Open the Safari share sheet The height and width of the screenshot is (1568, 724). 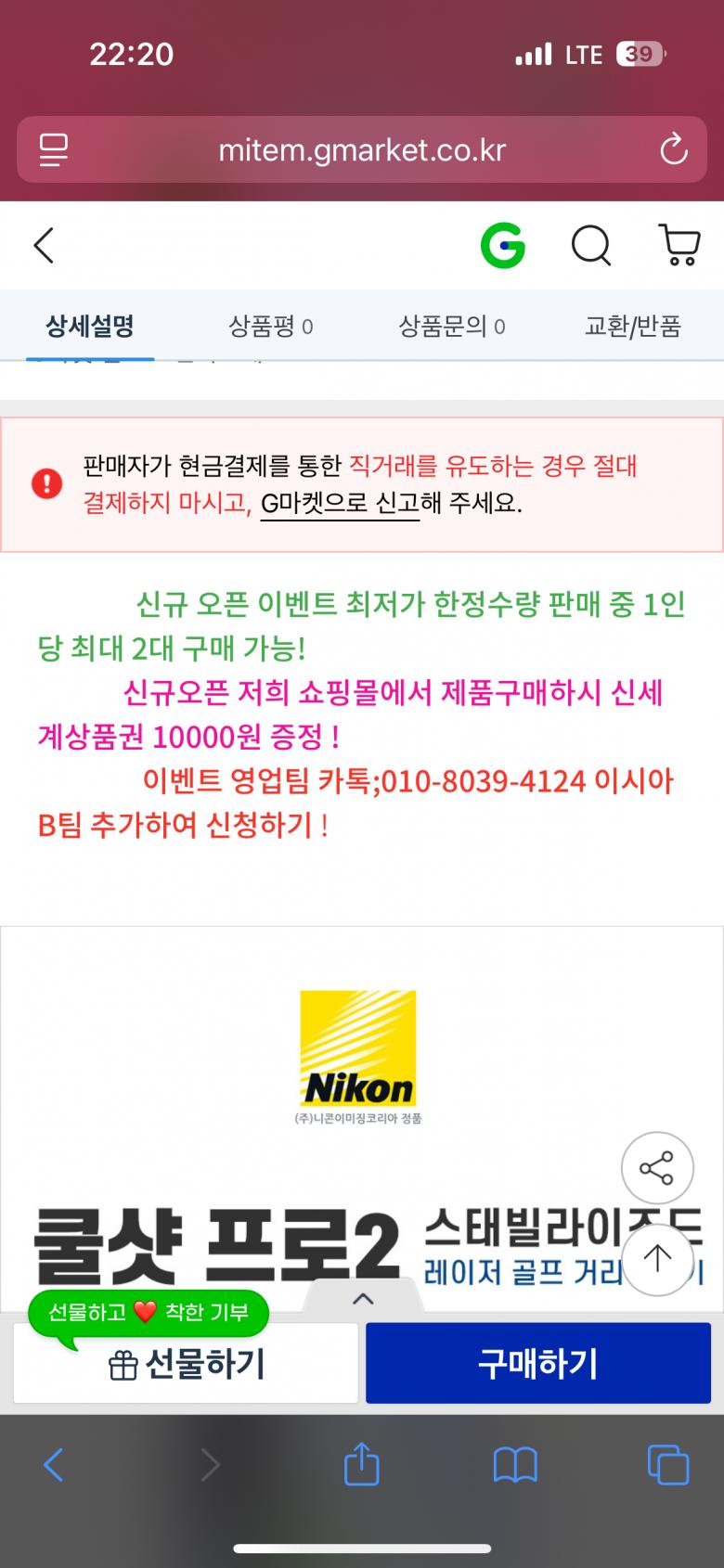tap(362, 1465)
